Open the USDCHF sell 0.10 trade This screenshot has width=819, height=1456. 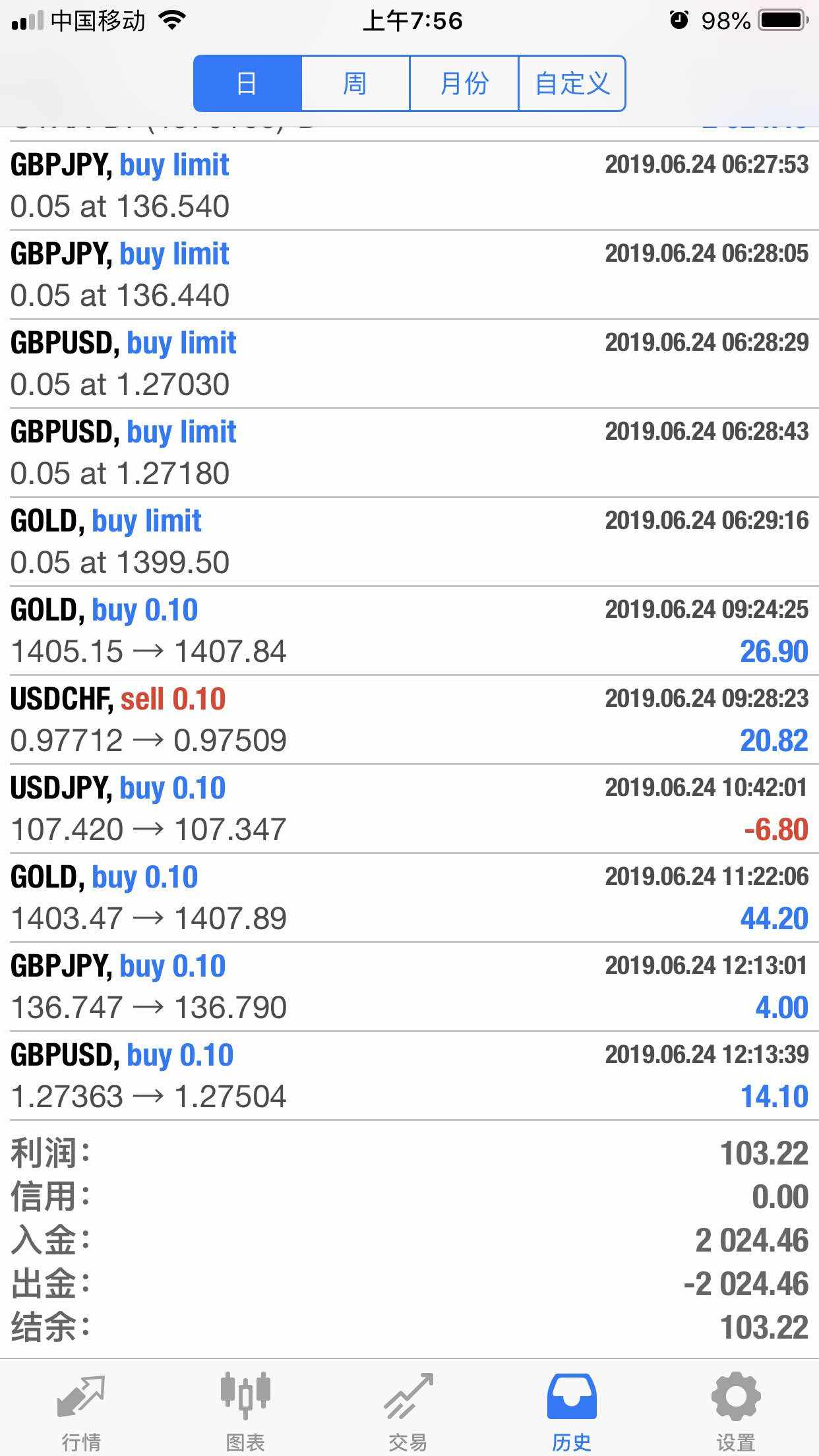[x=409, y=719]
